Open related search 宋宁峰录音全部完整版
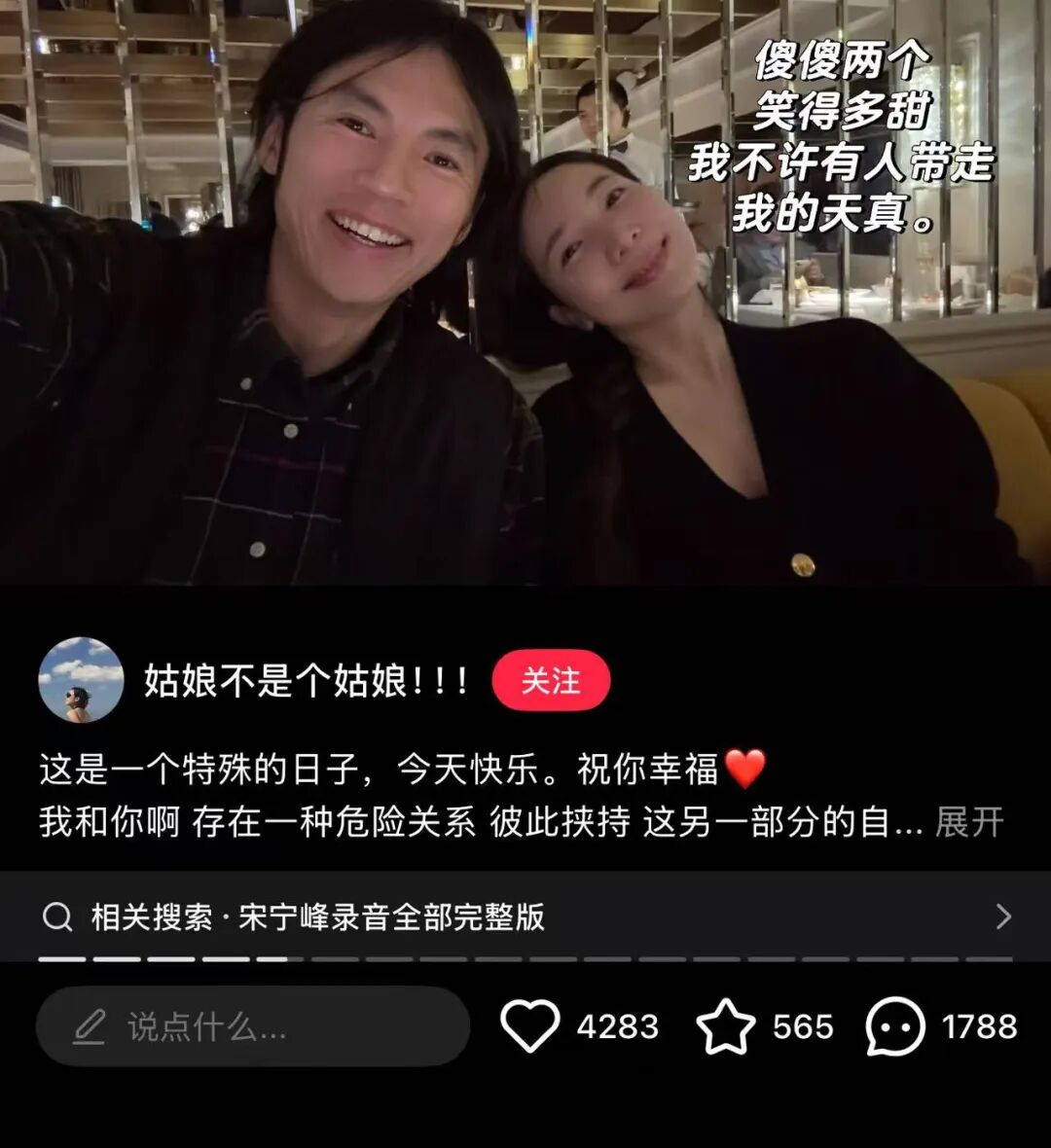Screen dimensions: 1051x1148 [525, 916]
